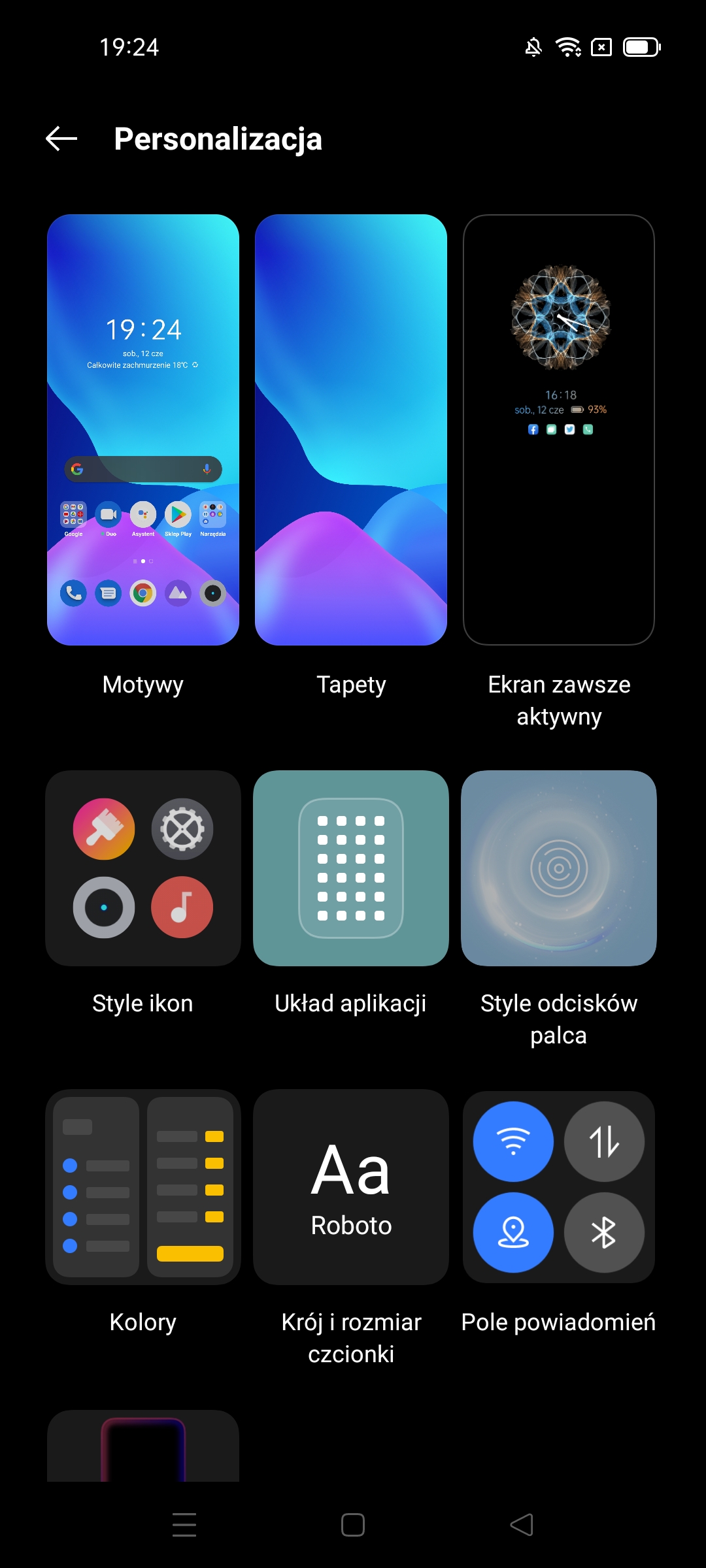Viewport: 706px width, 1568px height.
Task: Open the Kolory tile
Action: (x=143, y=1187)
